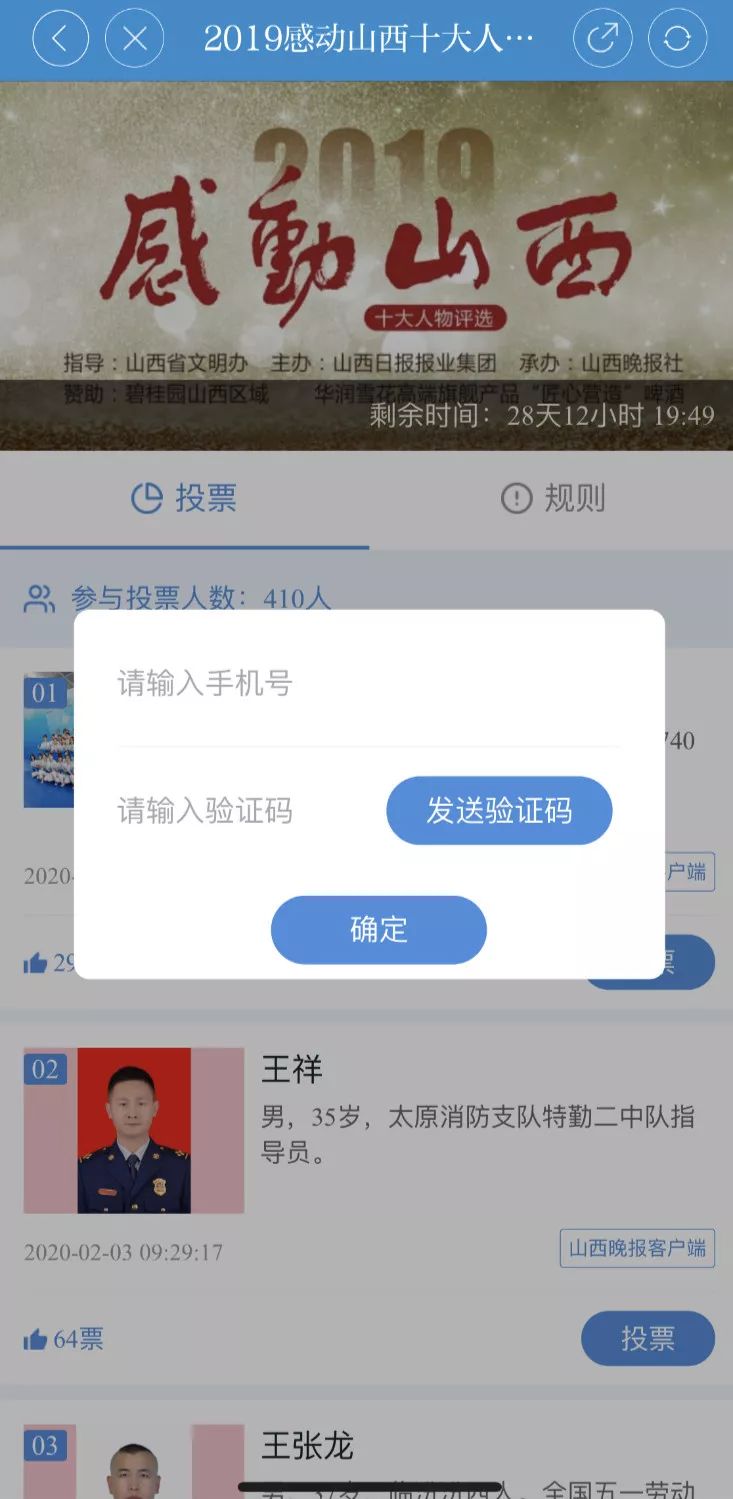Open 山西晚报客户端 tag under 王祥
This screenshot has height=1499, width=733.
click(637, 1248)
